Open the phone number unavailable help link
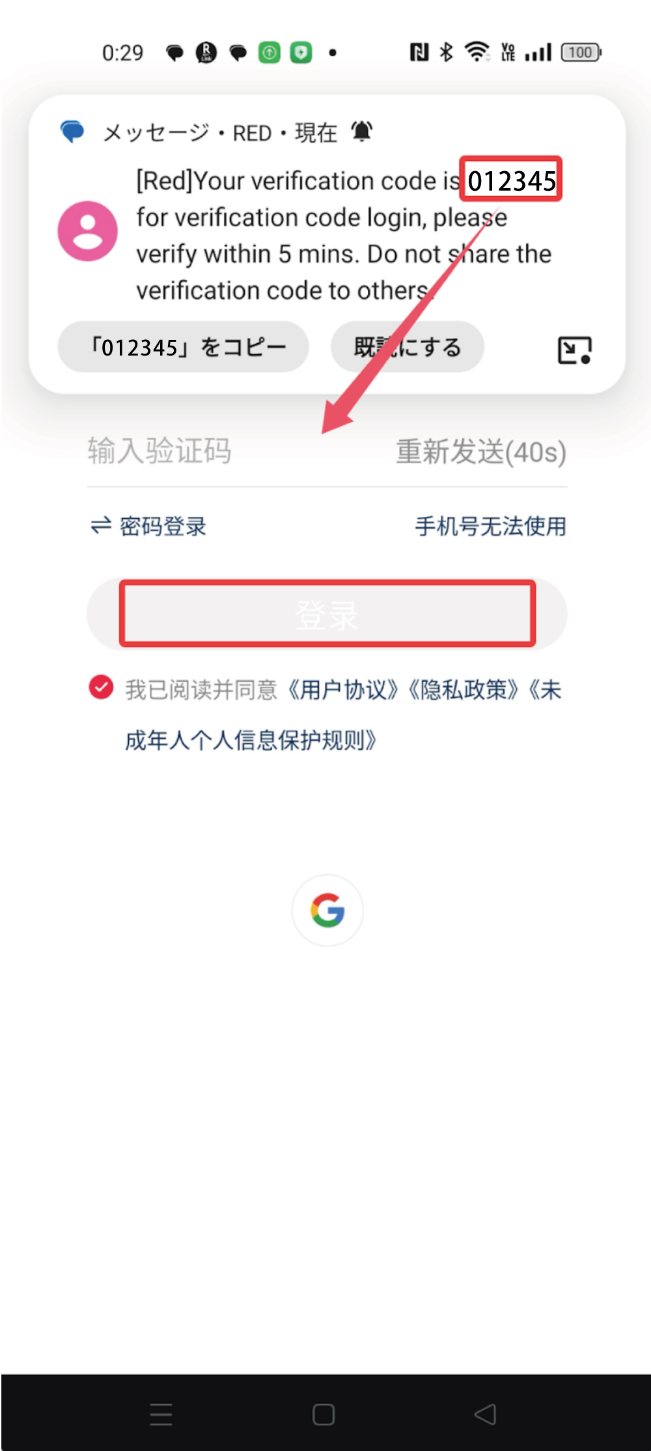 490,526
